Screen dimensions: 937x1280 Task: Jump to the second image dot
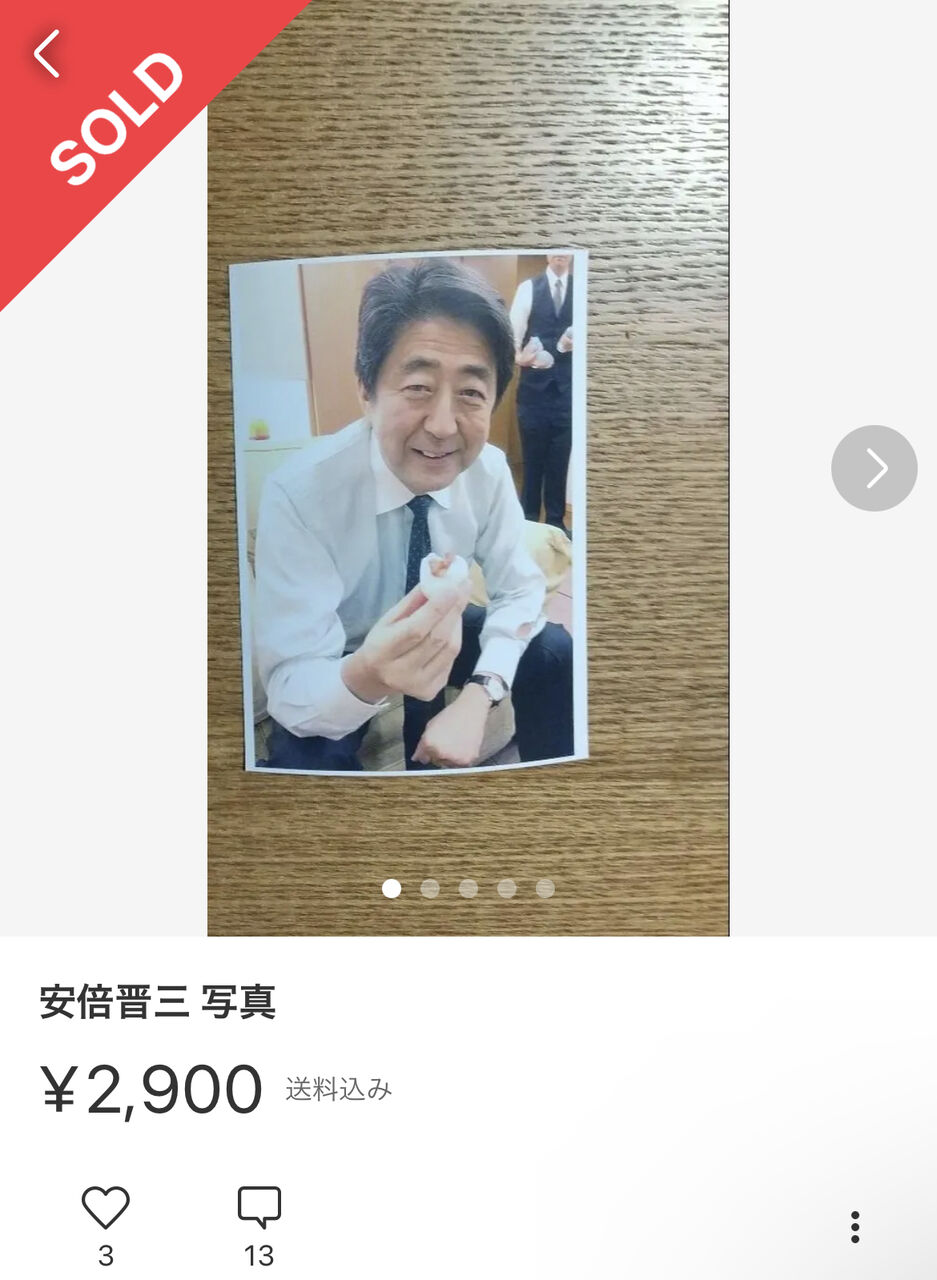(430, 888)
